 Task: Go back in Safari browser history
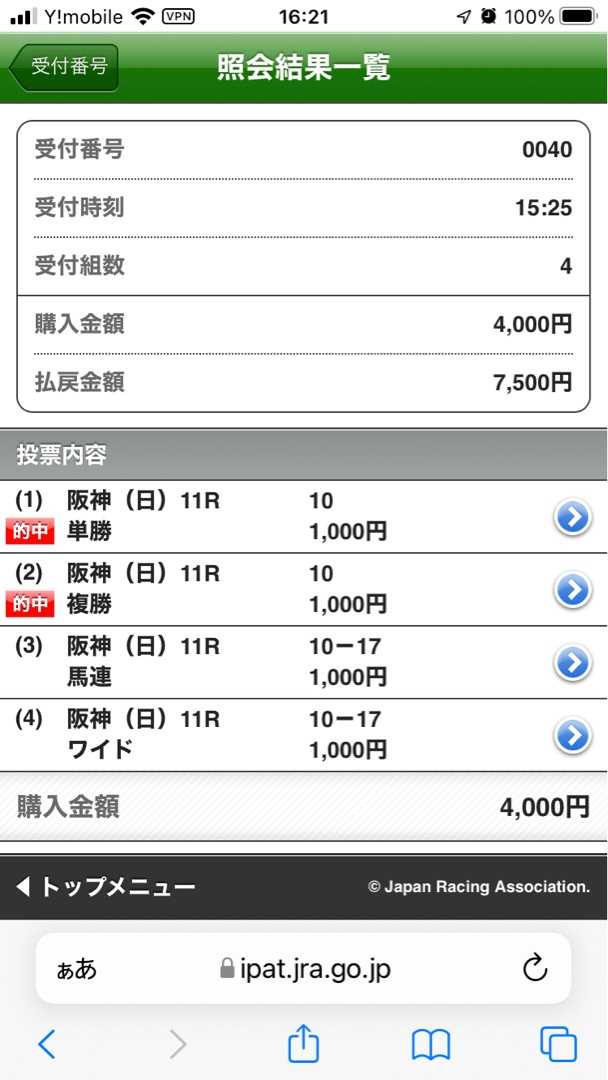[x=46, y=1045]
